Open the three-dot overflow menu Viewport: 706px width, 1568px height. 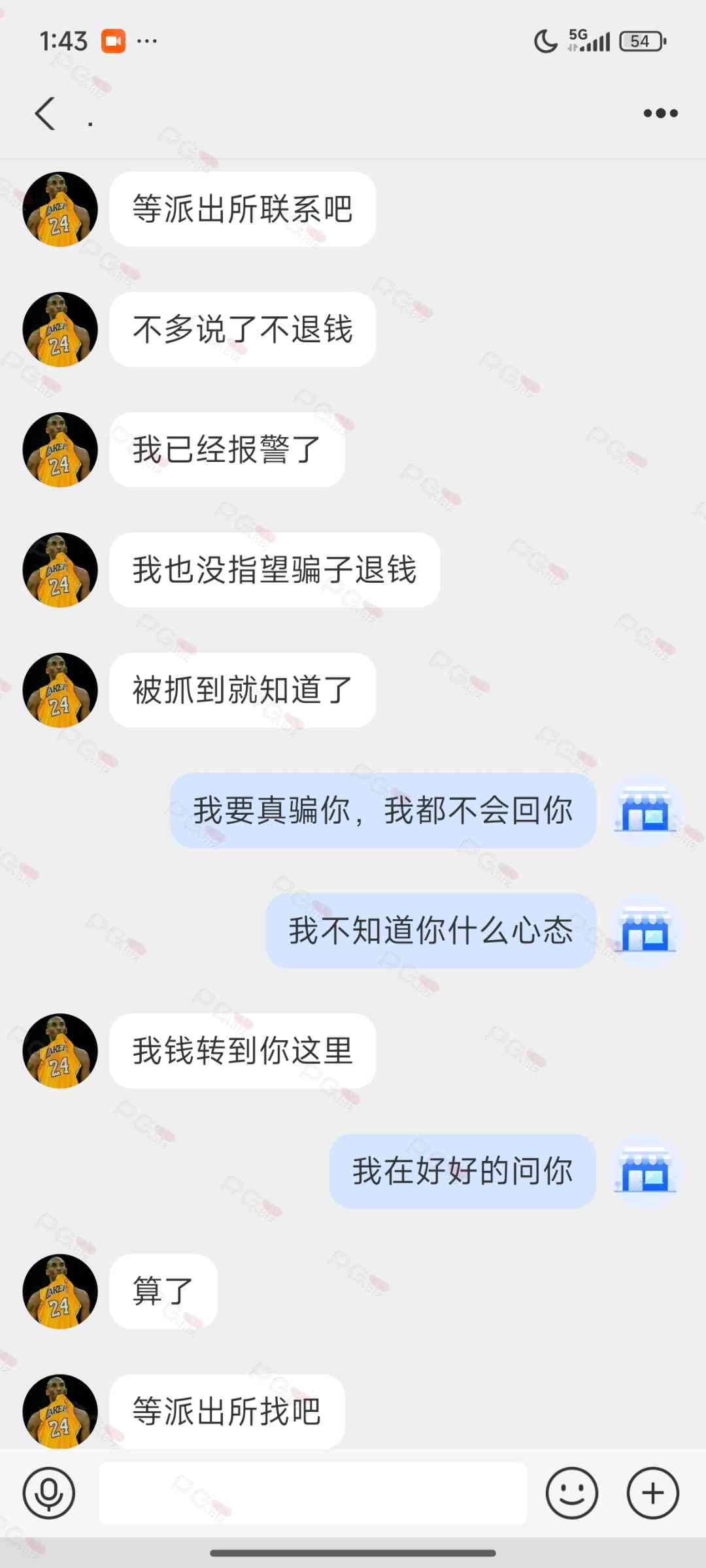pos(660,114)
